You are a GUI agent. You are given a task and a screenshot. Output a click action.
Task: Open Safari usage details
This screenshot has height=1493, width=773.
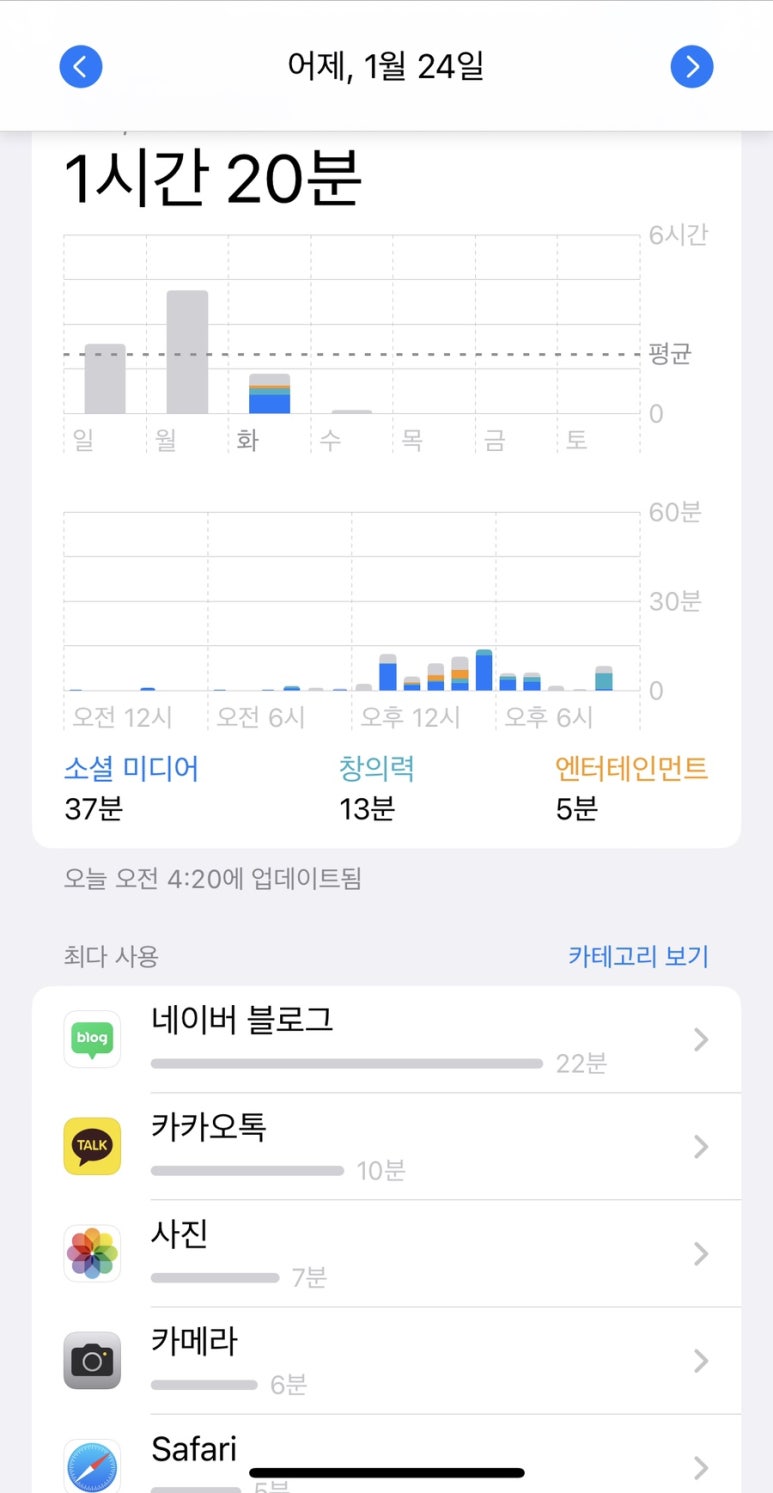[x=386, y=1454]
